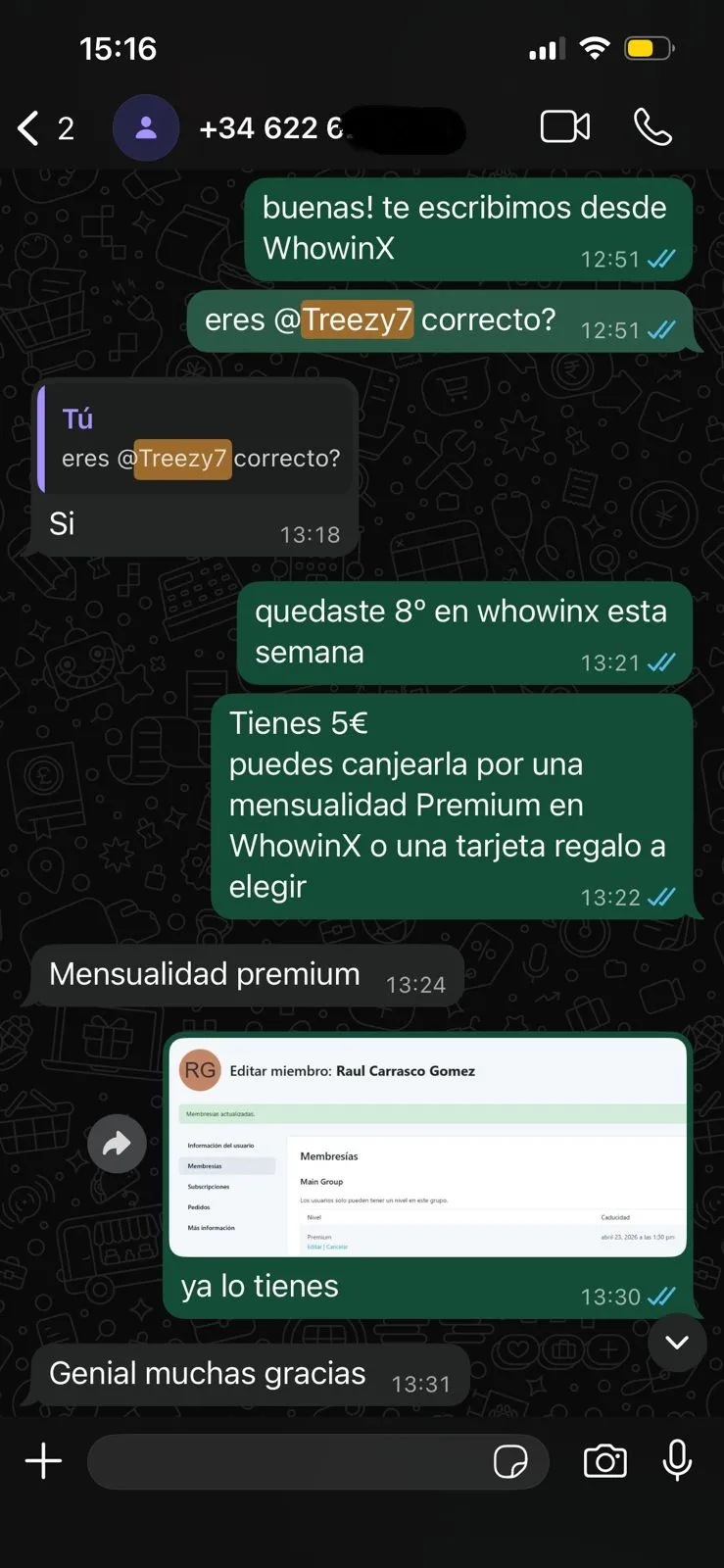
Task: Start a video call
Action: (x=565, y=127)
